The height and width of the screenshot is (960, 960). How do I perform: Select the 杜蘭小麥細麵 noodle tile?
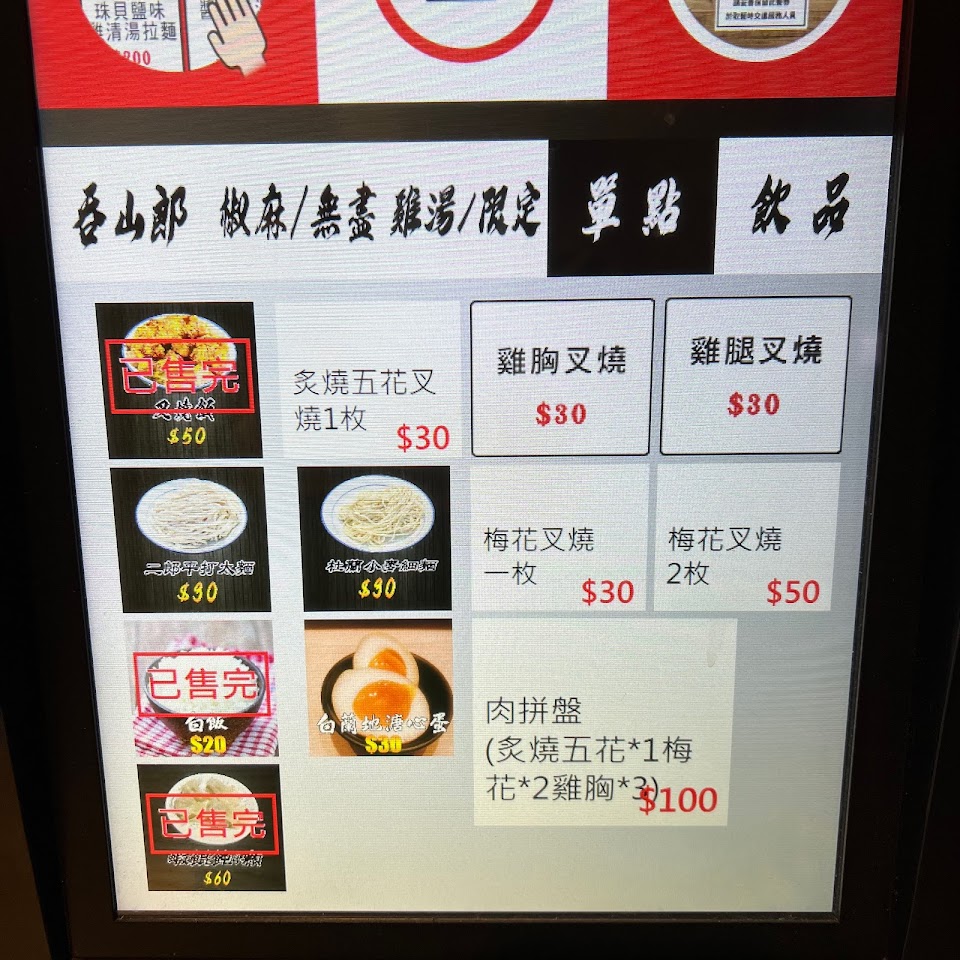(x=376, y=539)
